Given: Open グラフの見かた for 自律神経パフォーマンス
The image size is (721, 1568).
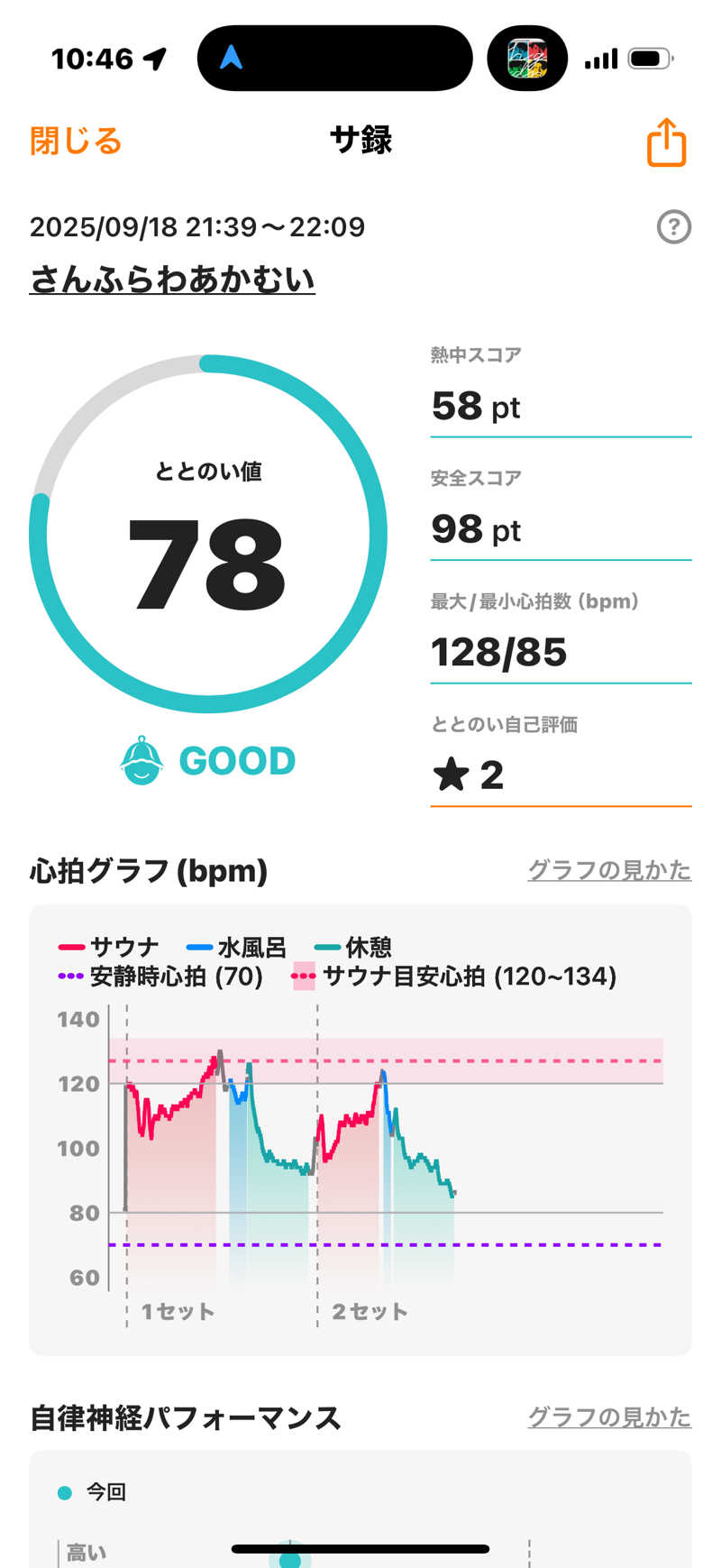Looking at the screenshot, I should (x=609, y=1417).
